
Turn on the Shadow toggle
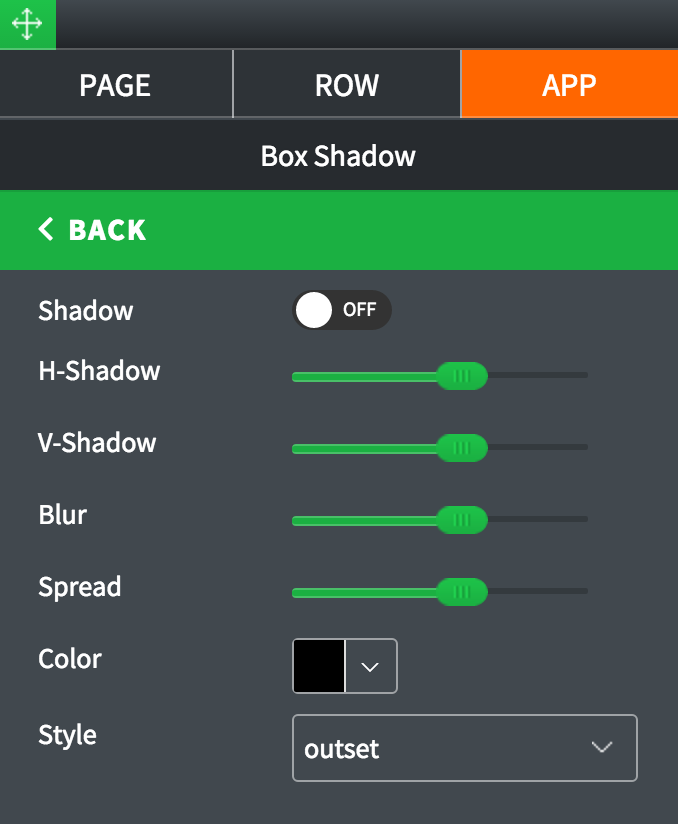341,310
